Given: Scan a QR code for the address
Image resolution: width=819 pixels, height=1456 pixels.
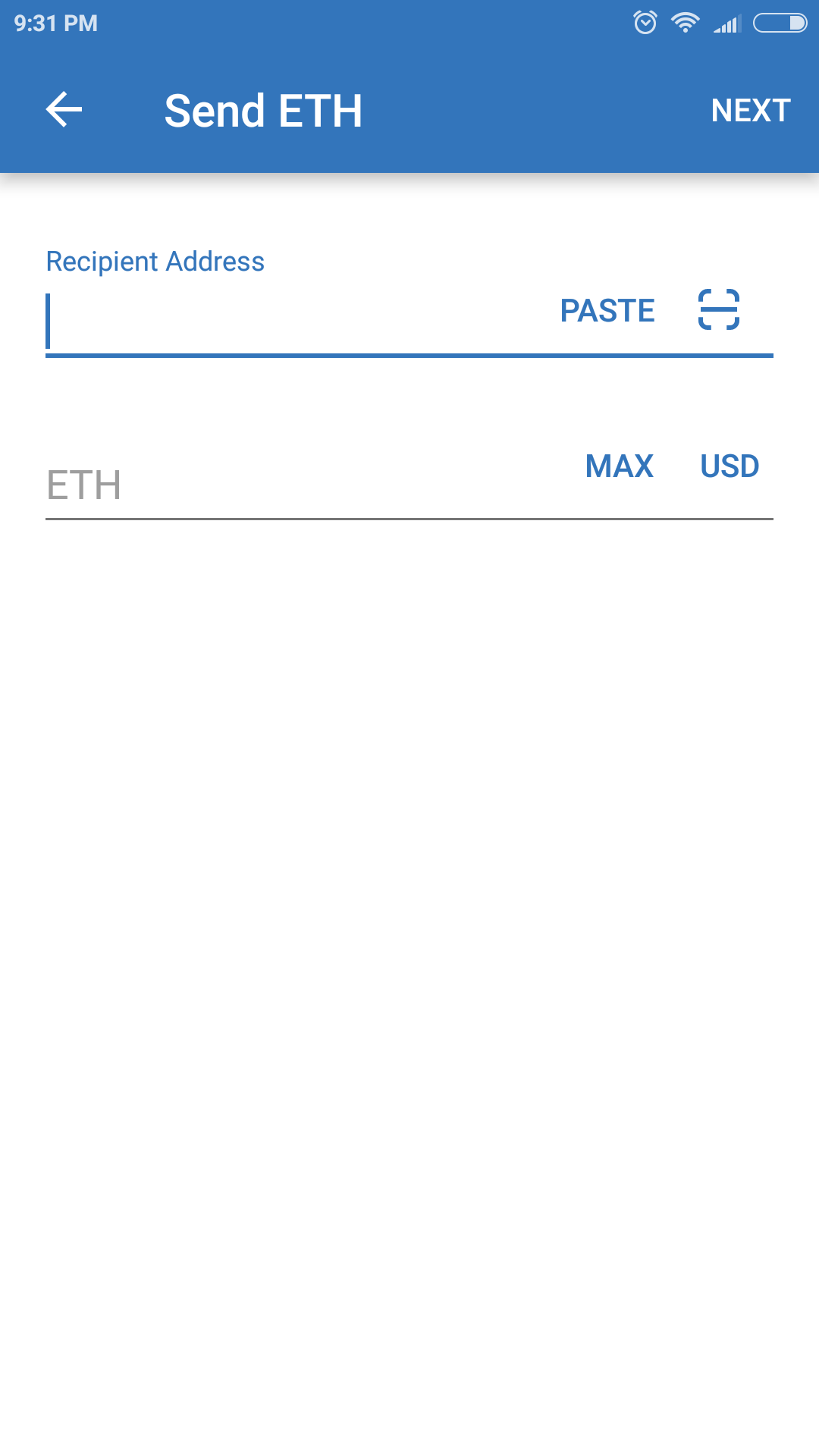Looking at the screenshot, I should 718,309.
